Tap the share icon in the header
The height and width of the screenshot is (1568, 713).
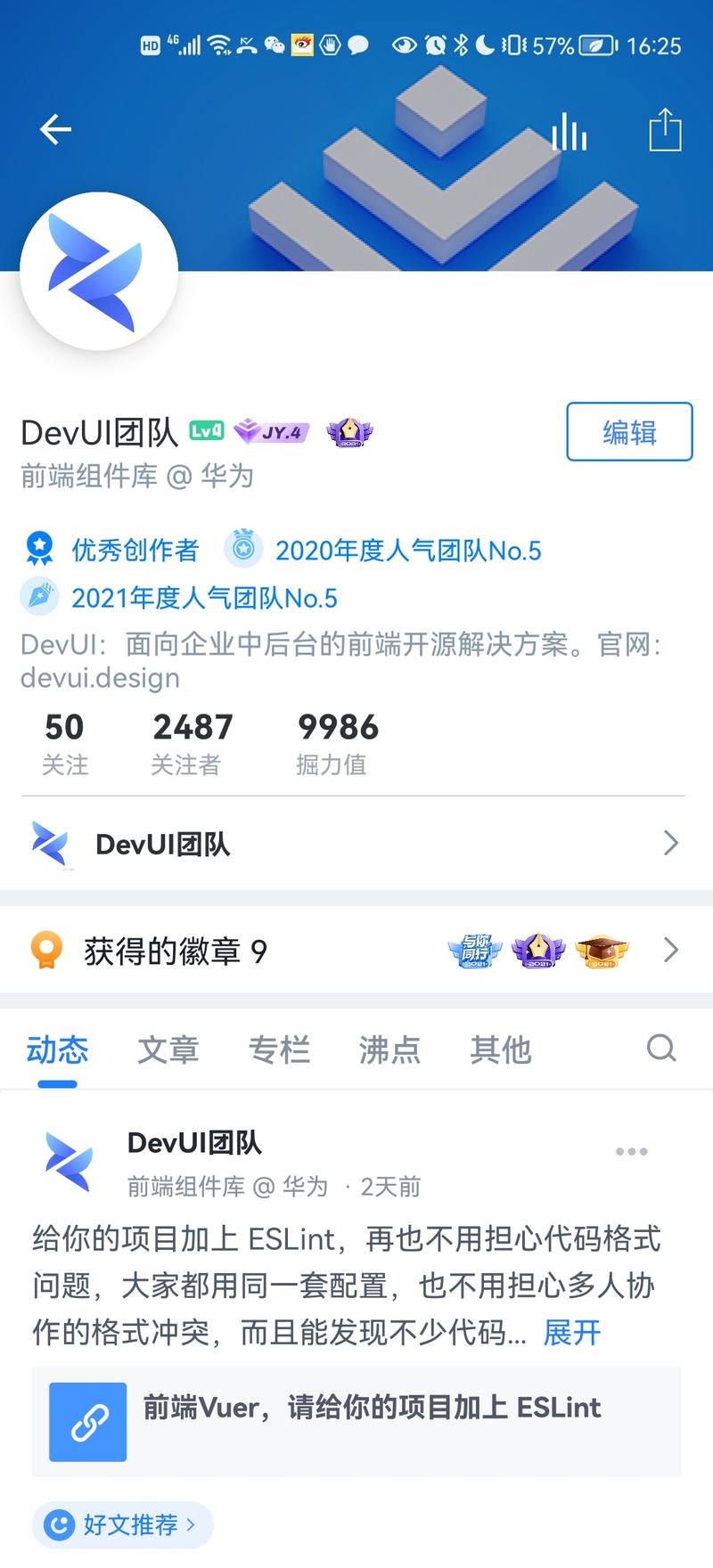(x=663, y=129)
